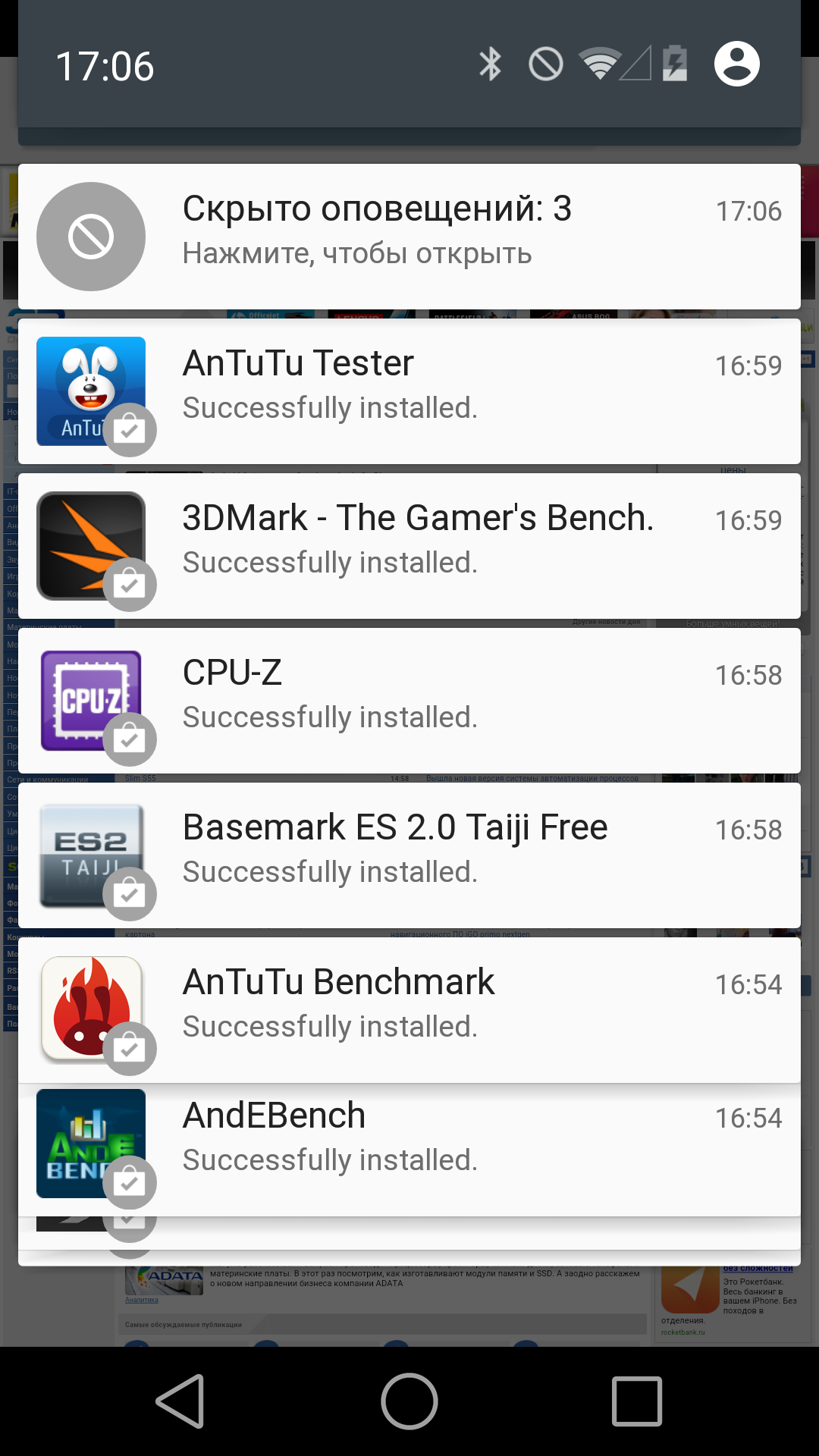Open the AnTuTu Tester installed notification
This screenshot has width=819, height=1456.
[409, 391]
